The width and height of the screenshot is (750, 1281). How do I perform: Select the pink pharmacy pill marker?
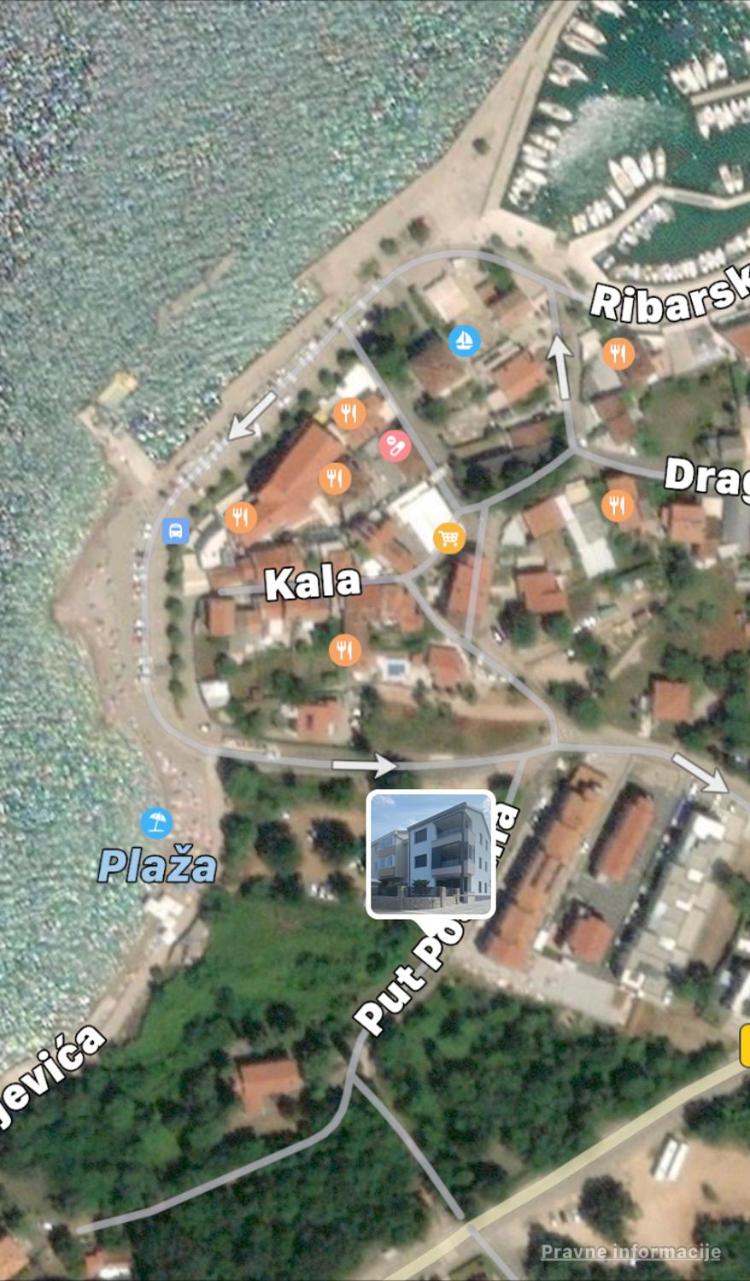394,445
